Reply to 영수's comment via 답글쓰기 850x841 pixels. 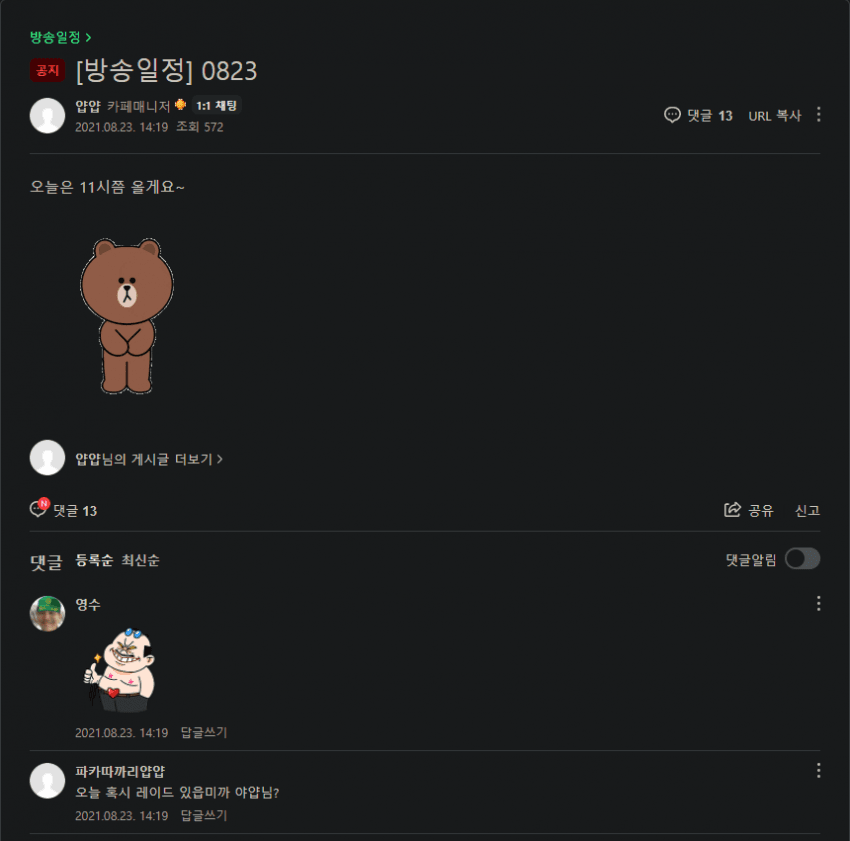point(204,733)
